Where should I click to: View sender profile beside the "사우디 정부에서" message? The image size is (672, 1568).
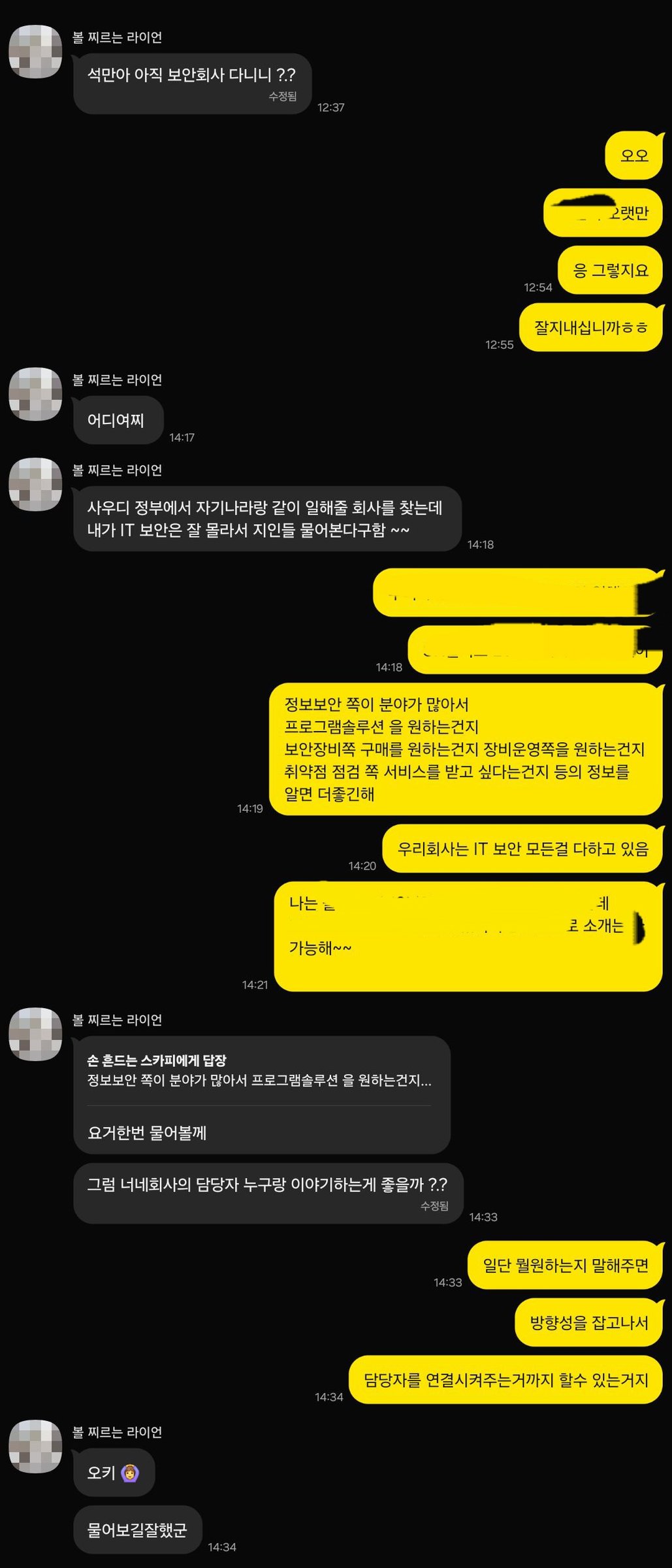coord(35,484)
